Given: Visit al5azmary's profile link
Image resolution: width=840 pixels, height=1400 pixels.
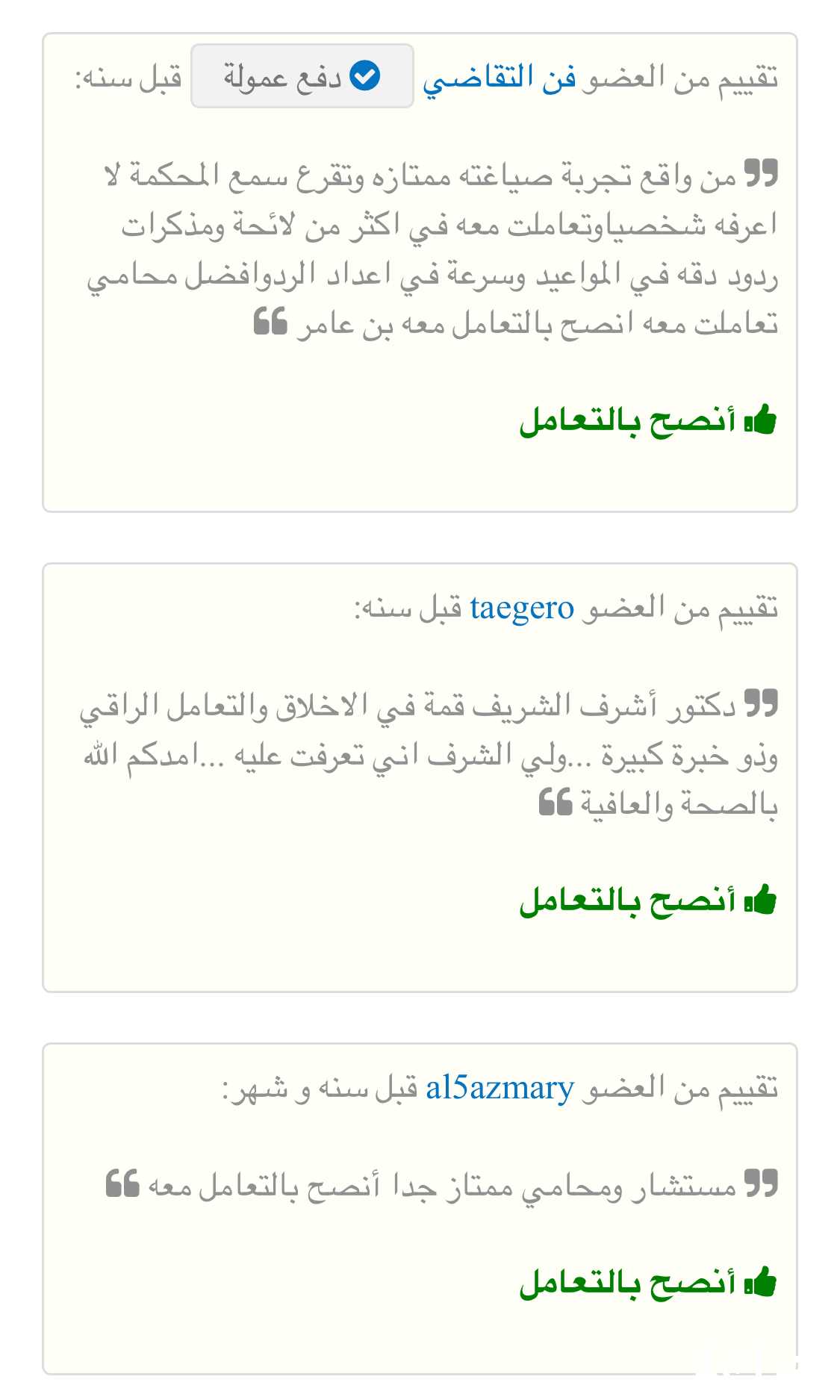Looking at the screenshot, I should (x=500, y=1089).
